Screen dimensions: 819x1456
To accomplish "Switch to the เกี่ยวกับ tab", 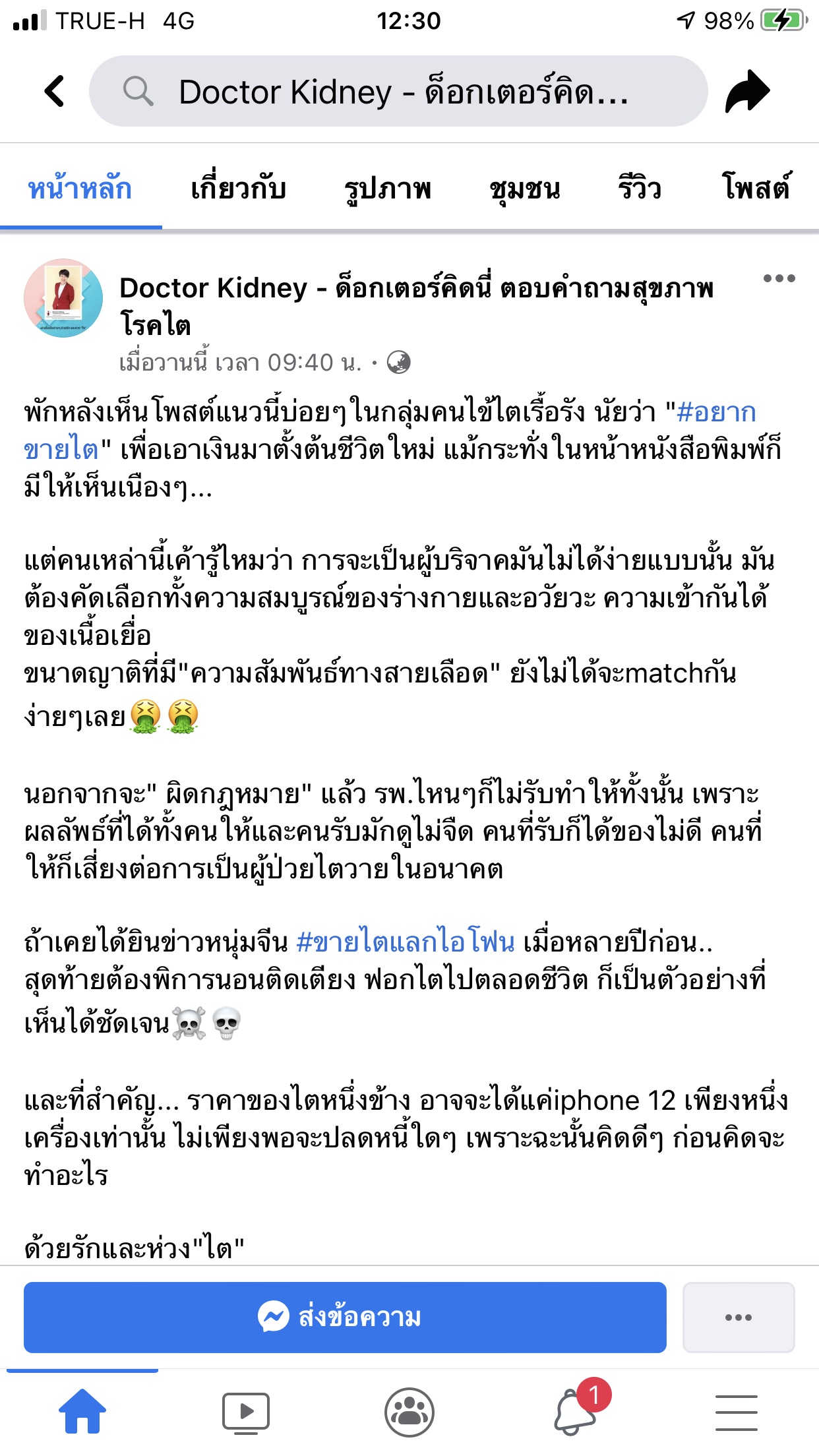I will tap(238, 189).
